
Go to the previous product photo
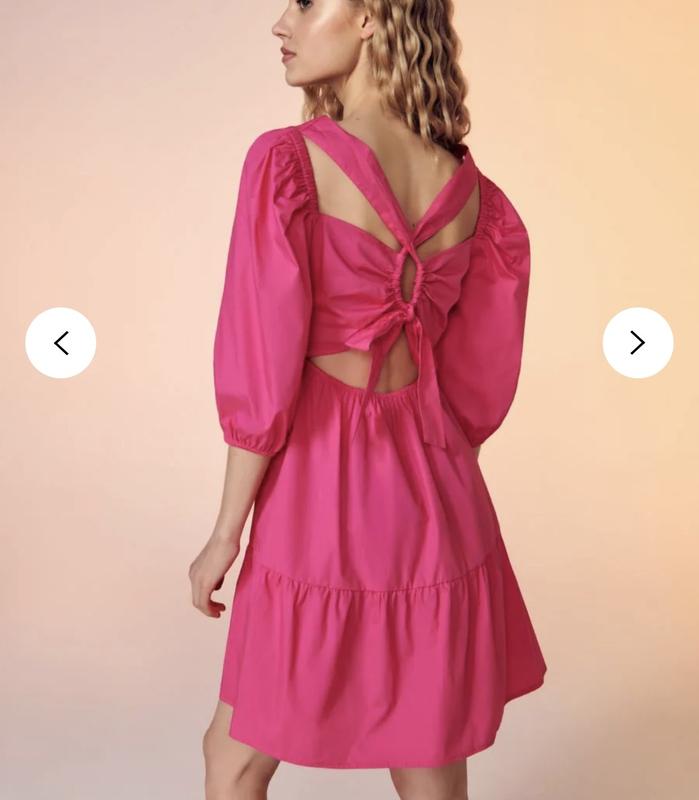(x=61, y=343)
